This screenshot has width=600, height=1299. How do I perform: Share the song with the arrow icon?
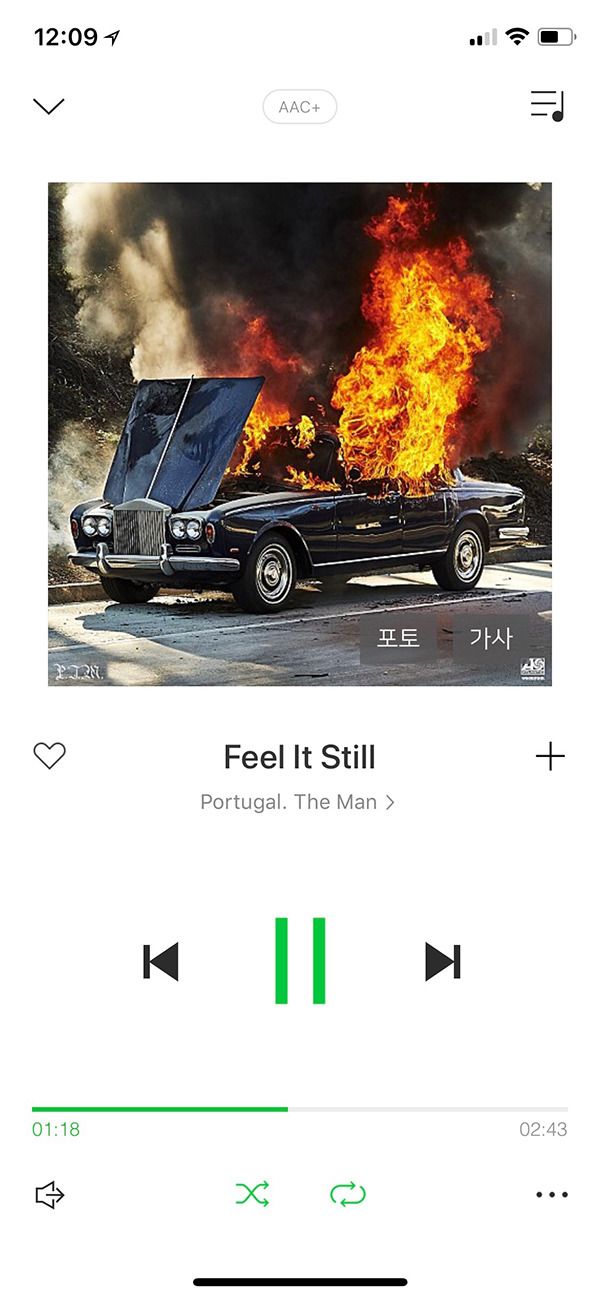[50, 1194]
